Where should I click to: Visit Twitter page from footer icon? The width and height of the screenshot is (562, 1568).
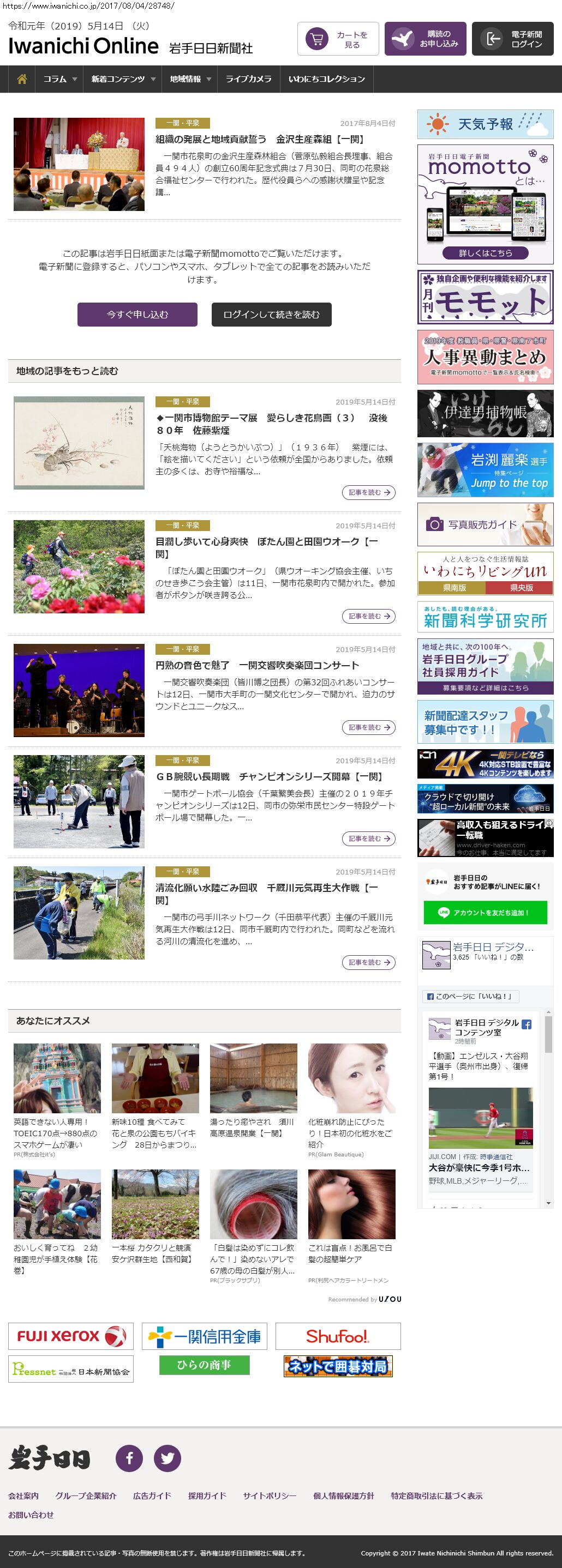167,1458
